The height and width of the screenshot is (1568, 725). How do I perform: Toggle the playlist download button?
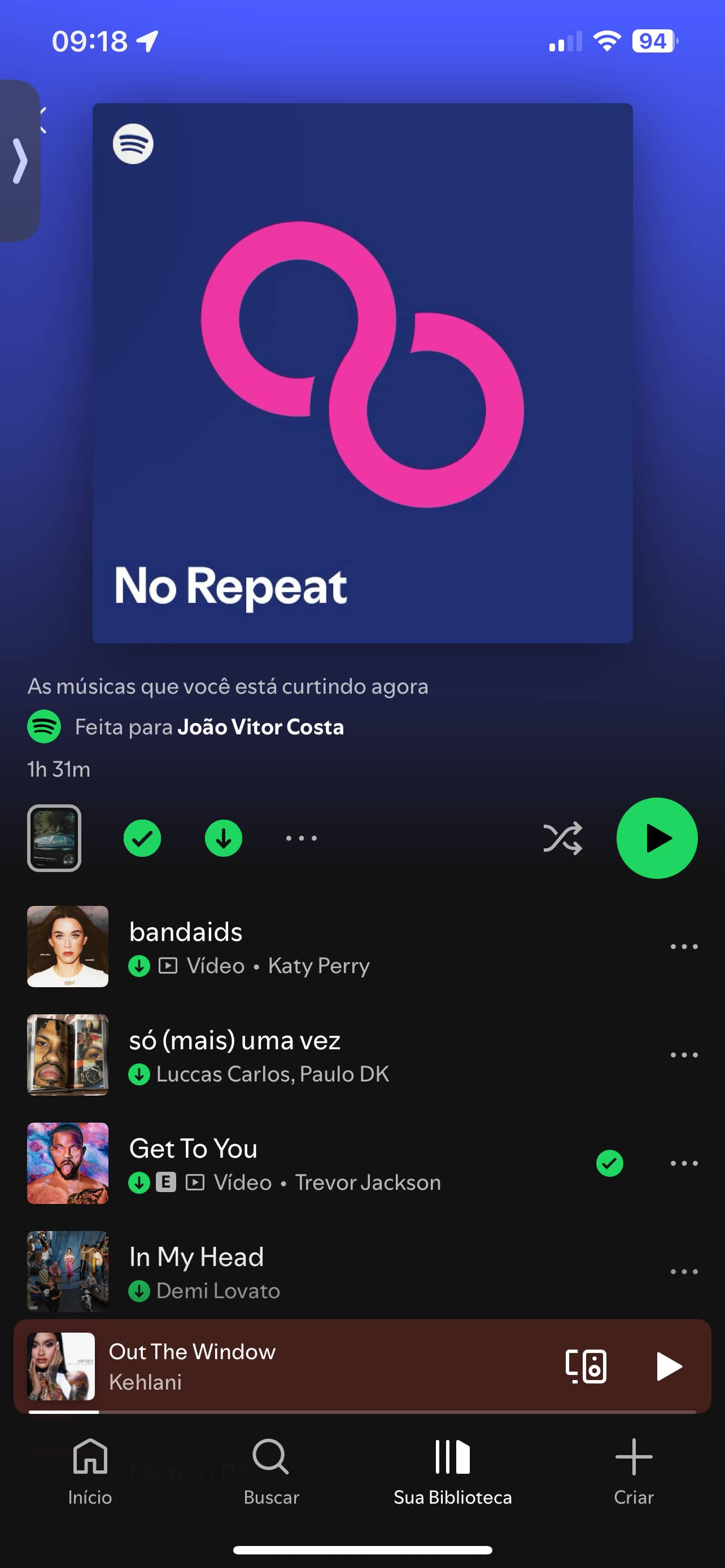tap(224, 838)
